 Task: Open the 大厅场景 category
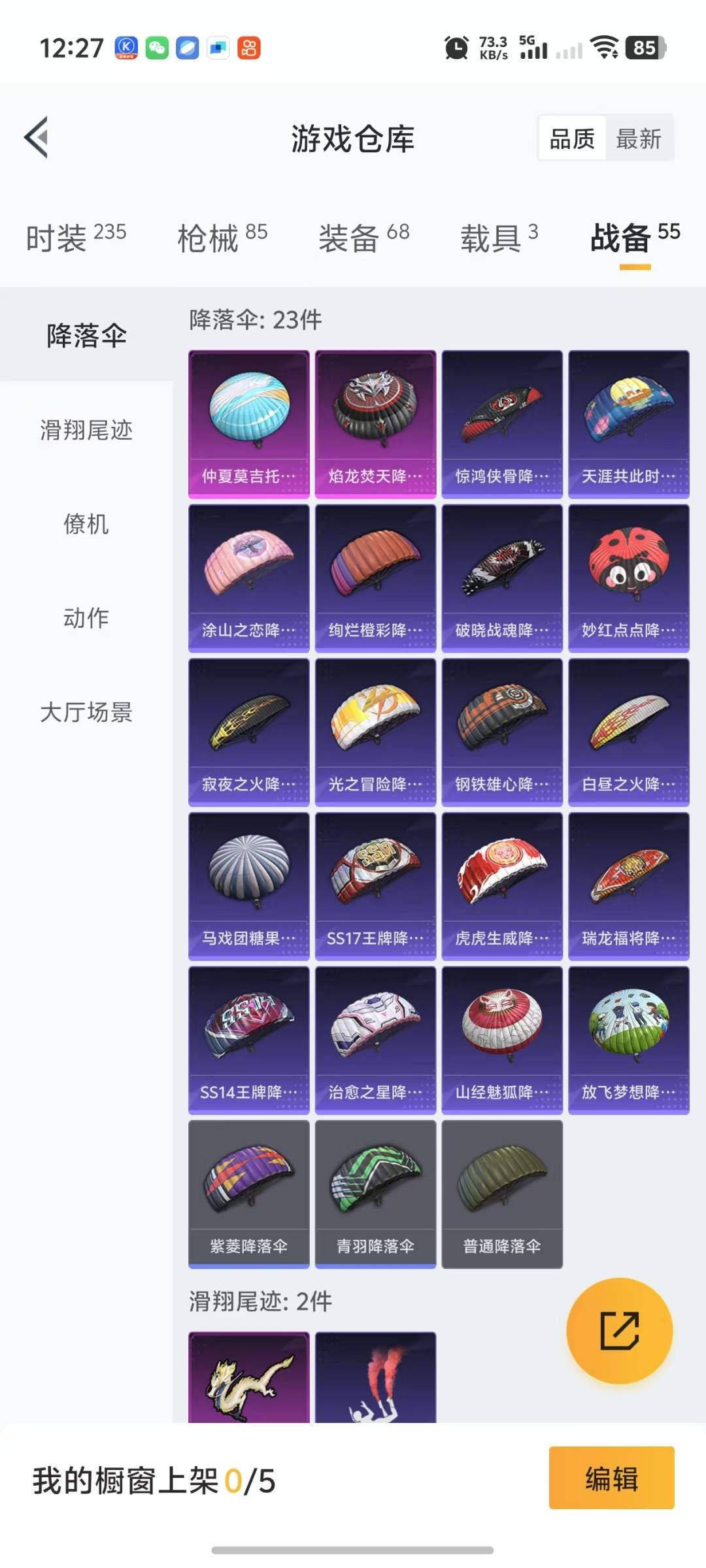86,712
